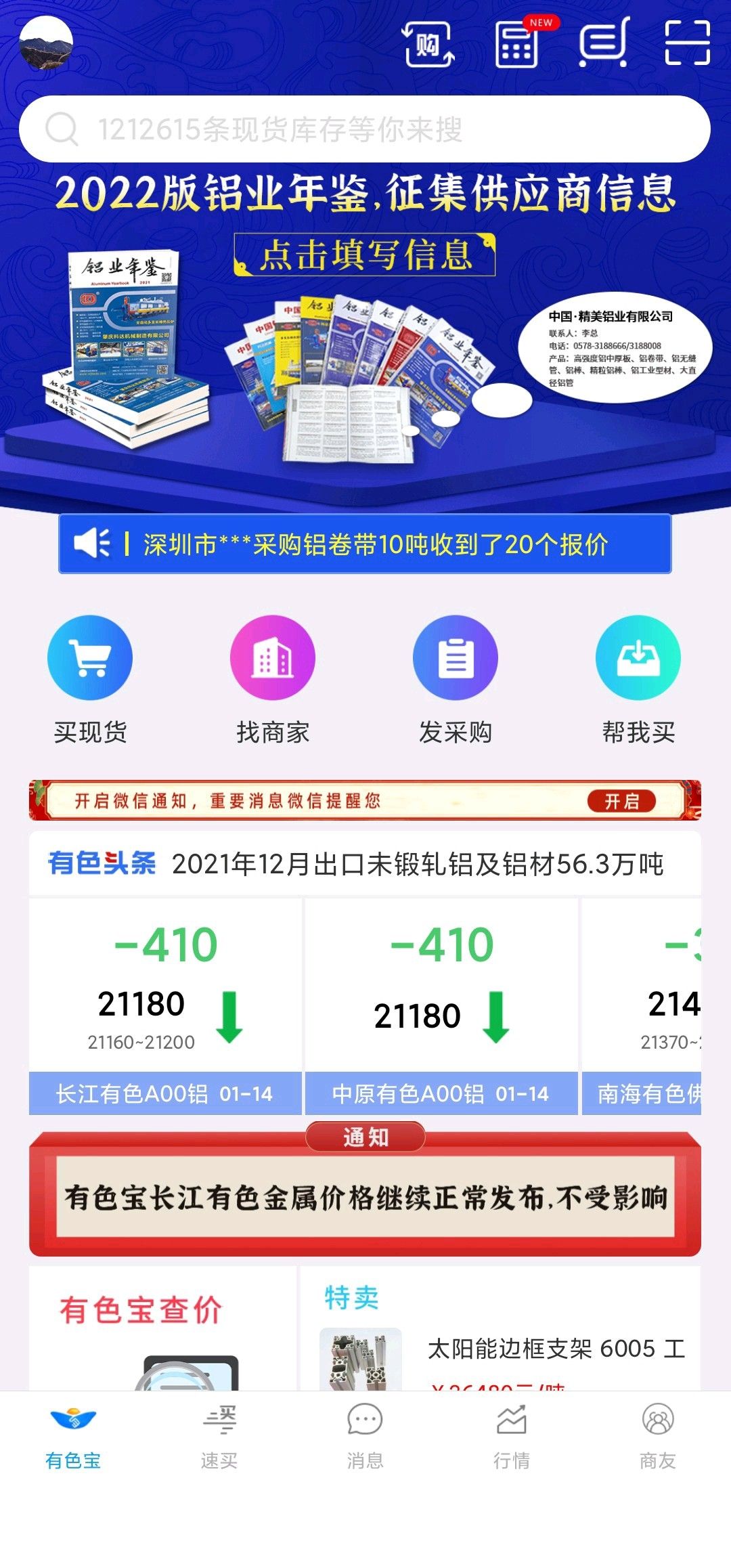Open 买现货 shortcut
This screenshot has height=1568, width=731.
tap(90, 680)
